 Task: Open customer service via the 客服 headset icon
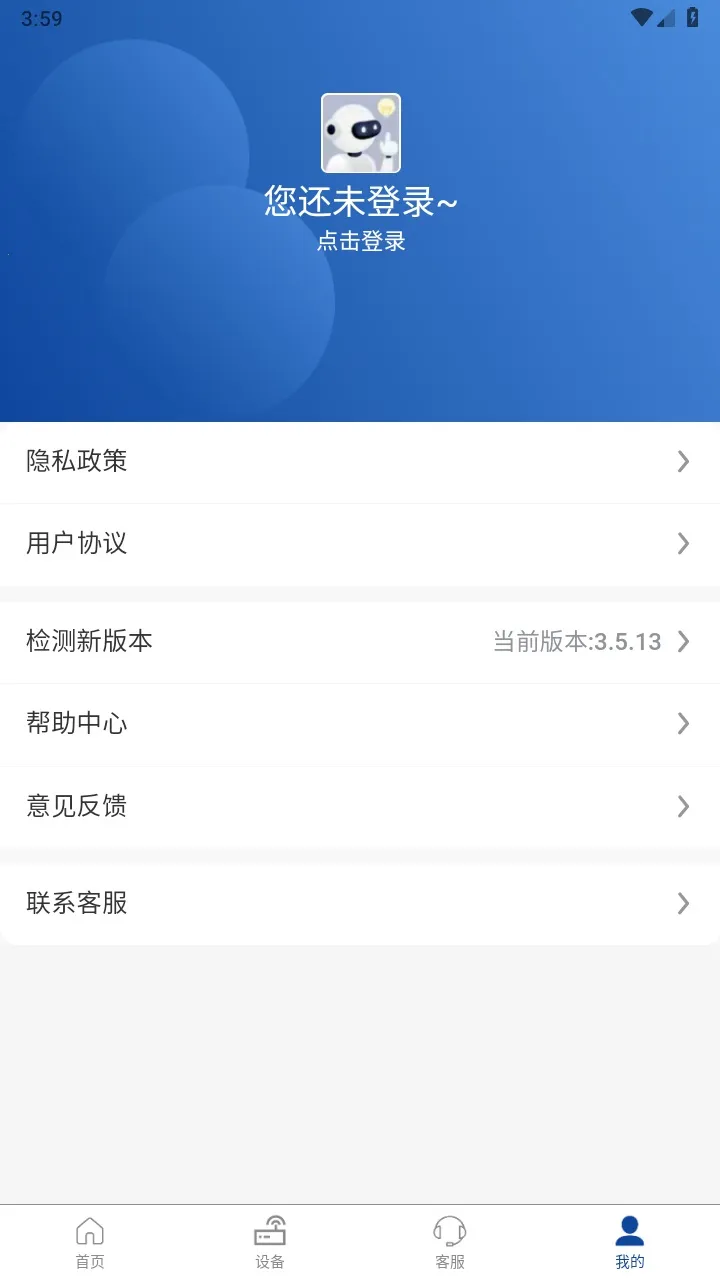pos(450,1229)
